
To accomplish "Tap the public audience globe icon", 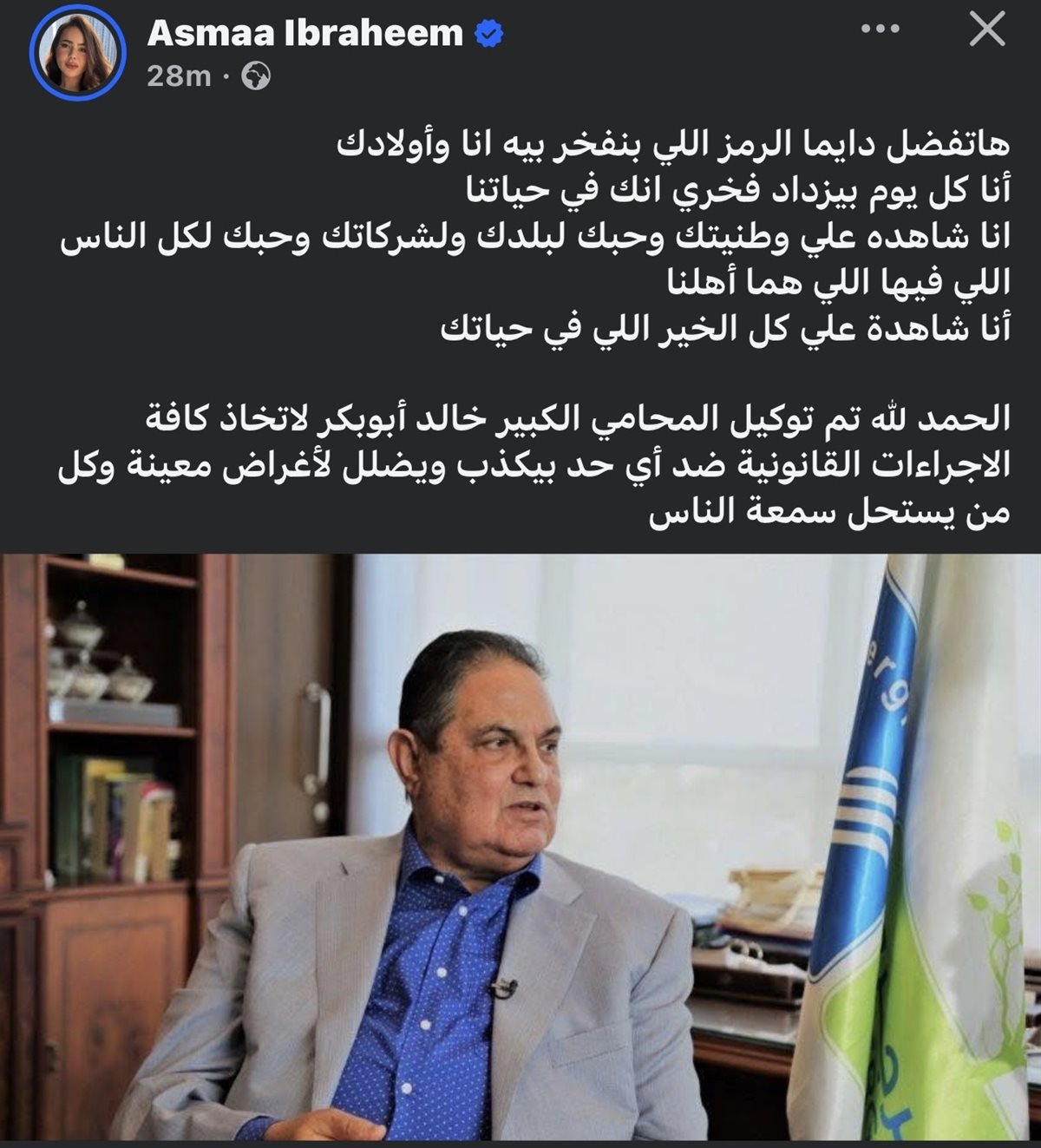I will pyautogui.click(x=256, y=77).
